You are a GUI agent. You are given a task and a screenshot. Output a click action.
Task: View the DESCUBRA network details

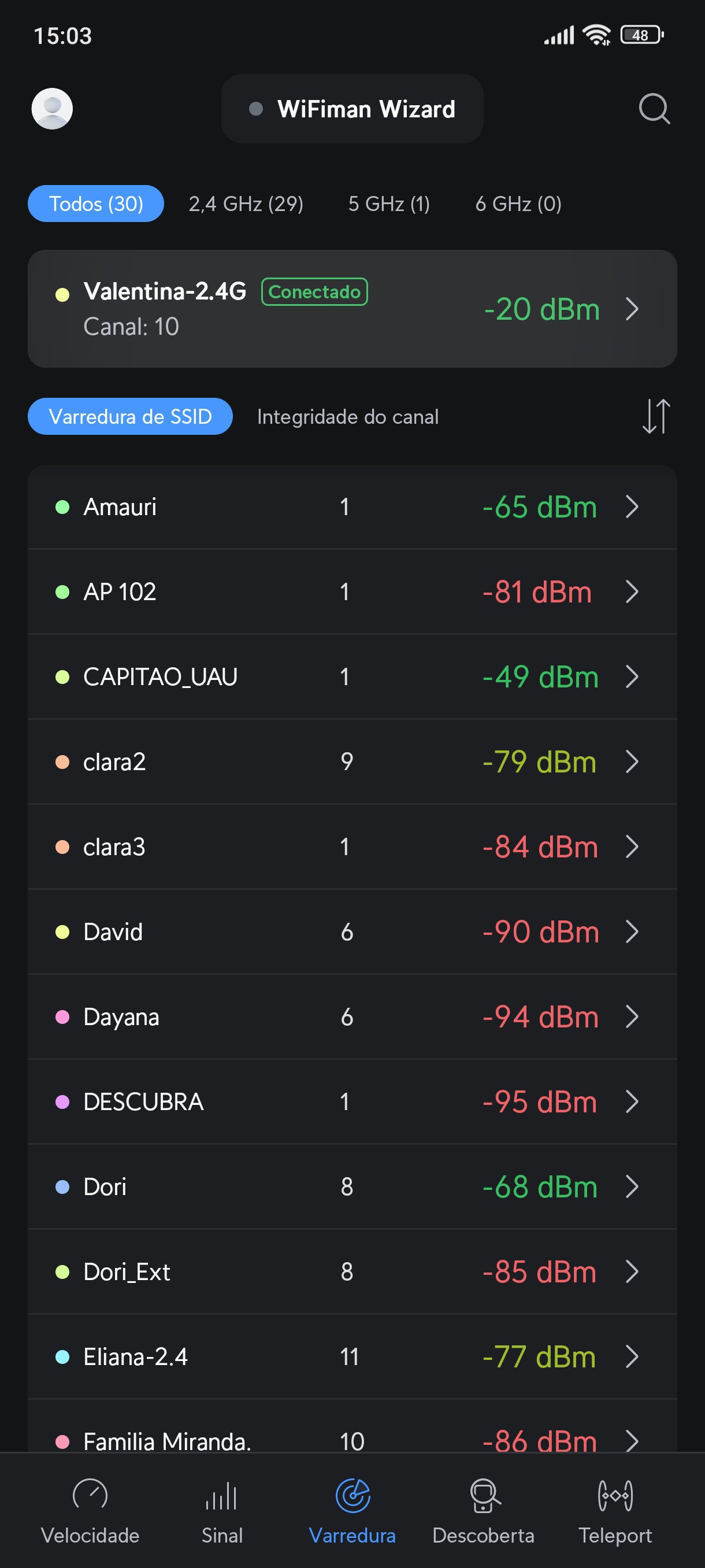coord(352,1102)
